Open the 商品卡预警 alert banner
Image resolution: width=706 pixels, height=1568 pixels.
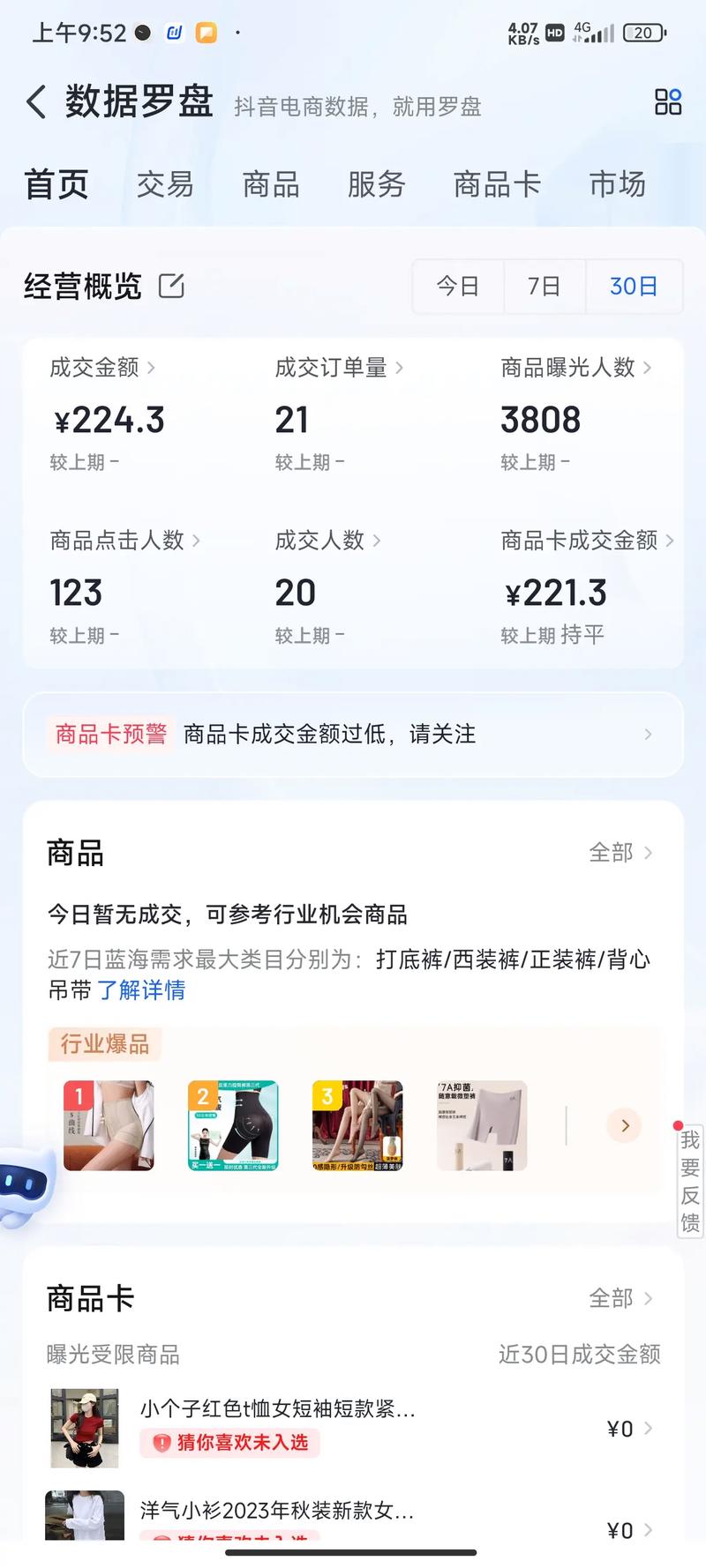click(353, 735)
